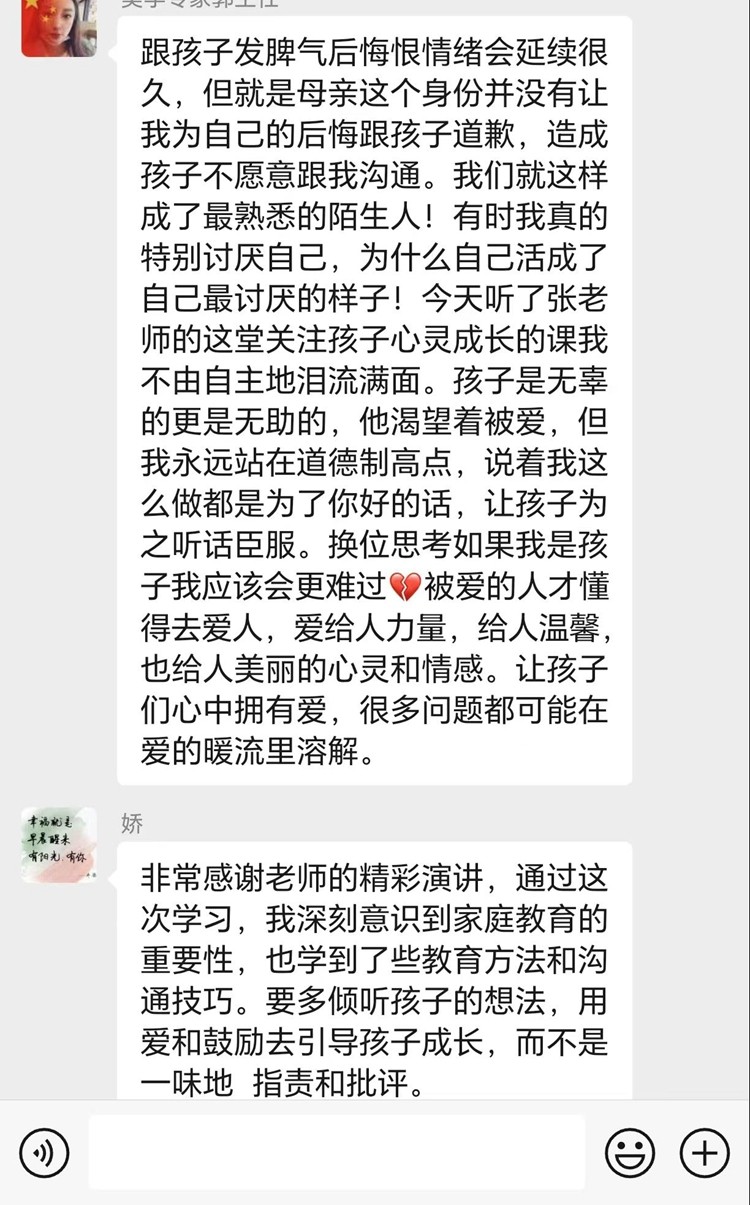View profile of sender 娇
750x1205 pixels.
[59, 846]
